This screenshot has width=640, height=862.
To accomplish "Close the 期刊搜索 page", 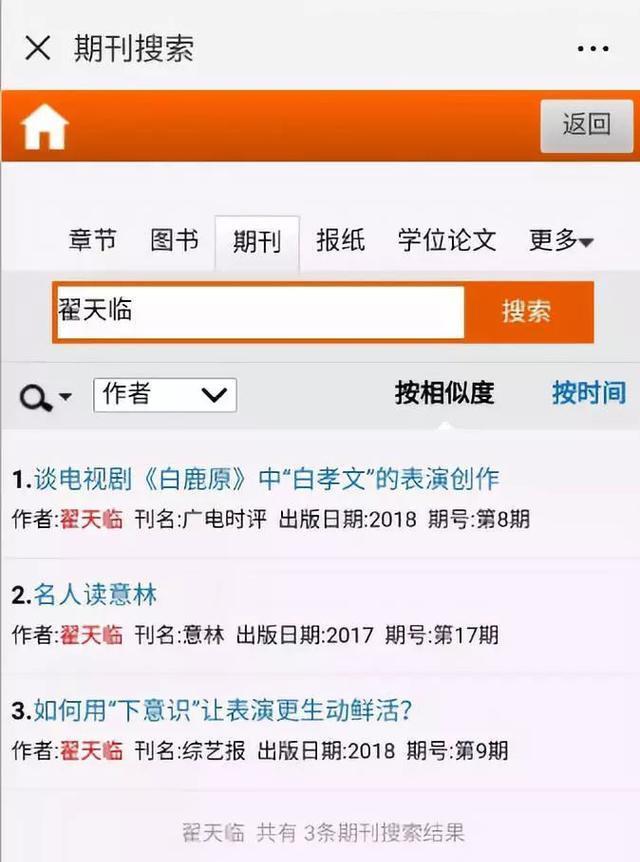I will (x=37, y=48).
